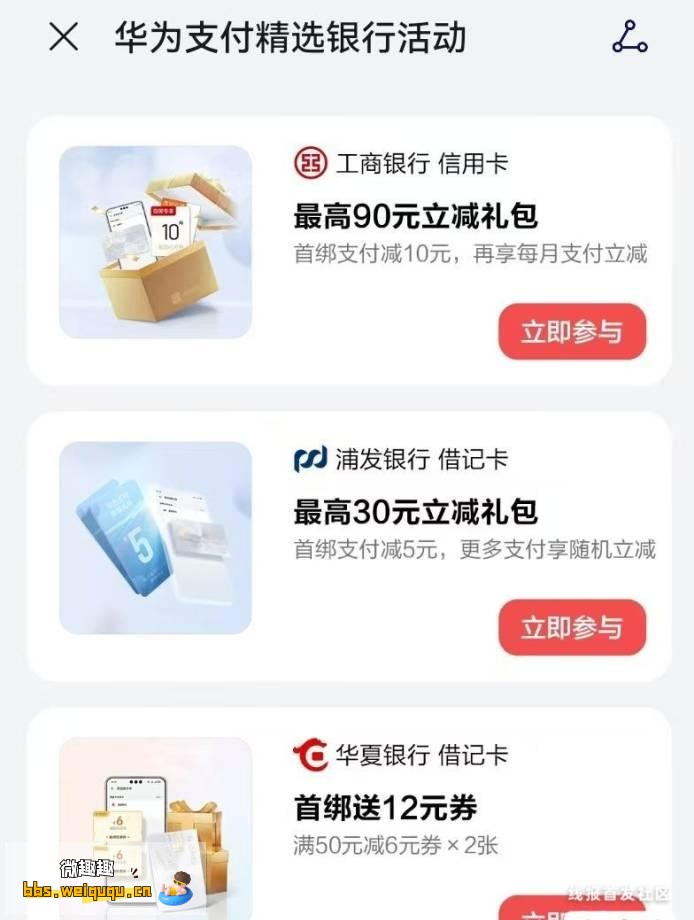This screenshot has height=920, width=694.
Task: Share this page via the share icon
Action: click(629, 38)
